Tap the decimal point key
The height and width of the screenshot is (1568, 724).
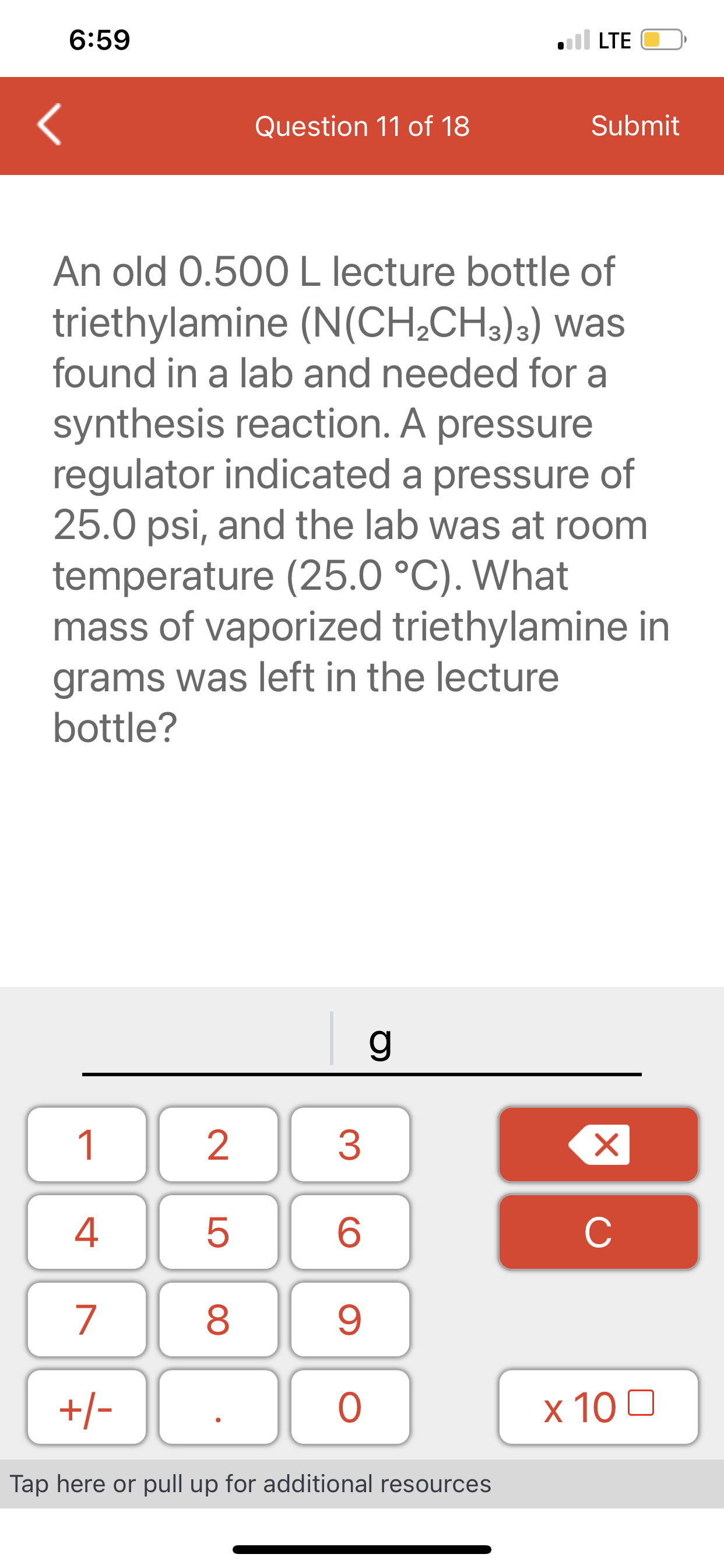point(218,1408)
